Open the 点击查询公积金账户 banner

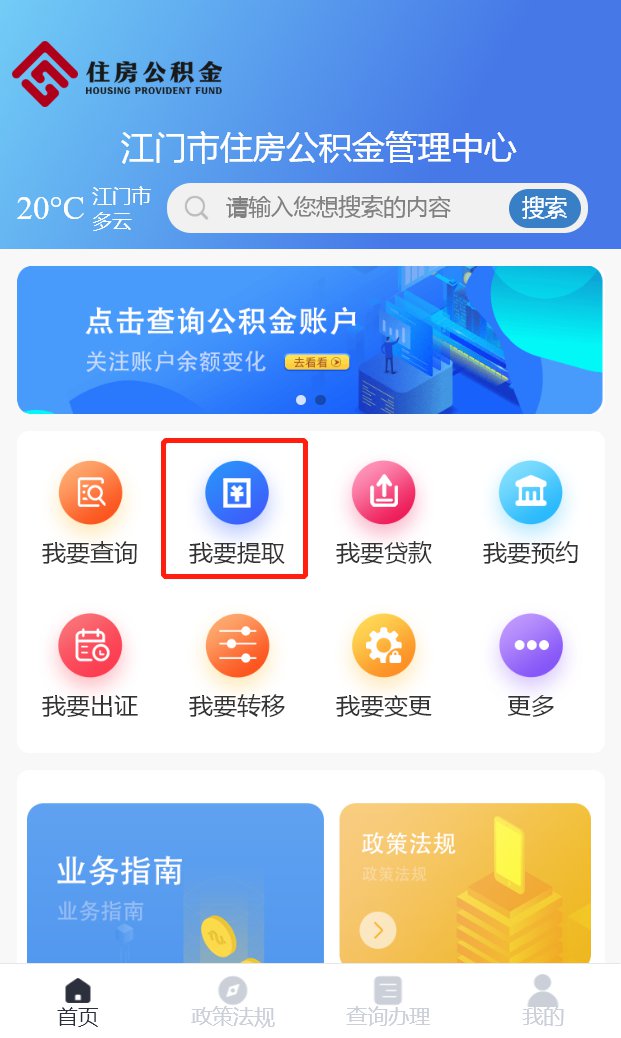pyautogui.click(x=309, y=338)
